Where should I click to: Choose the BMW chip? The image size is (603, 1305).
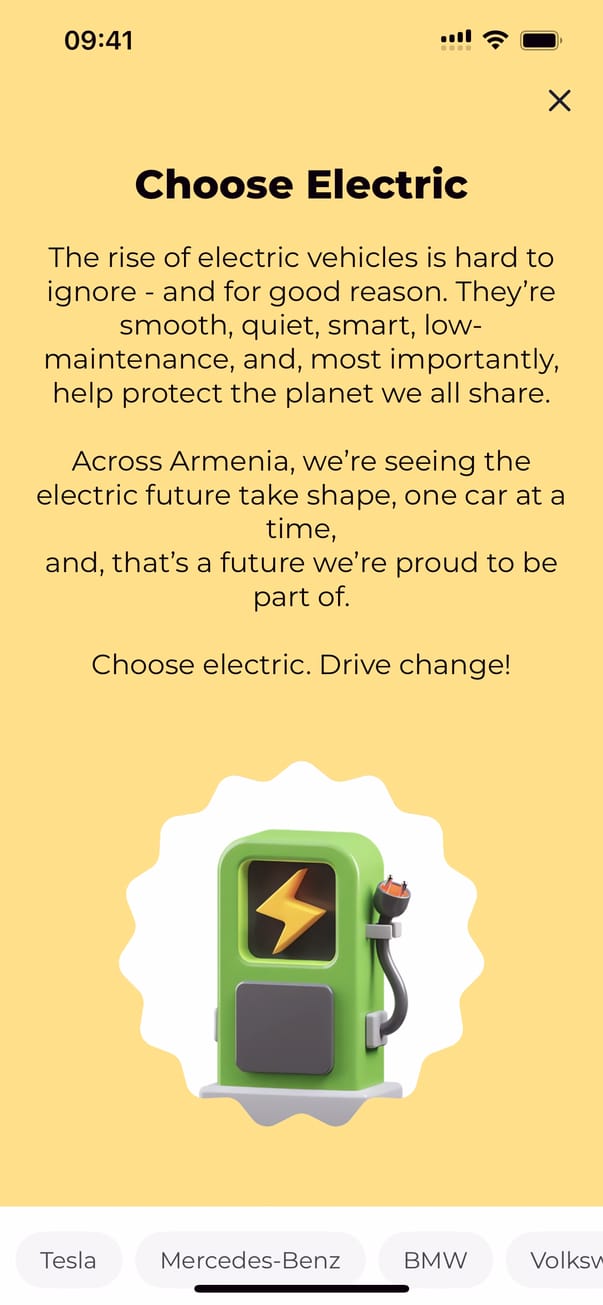click(x=435, y=1260)
